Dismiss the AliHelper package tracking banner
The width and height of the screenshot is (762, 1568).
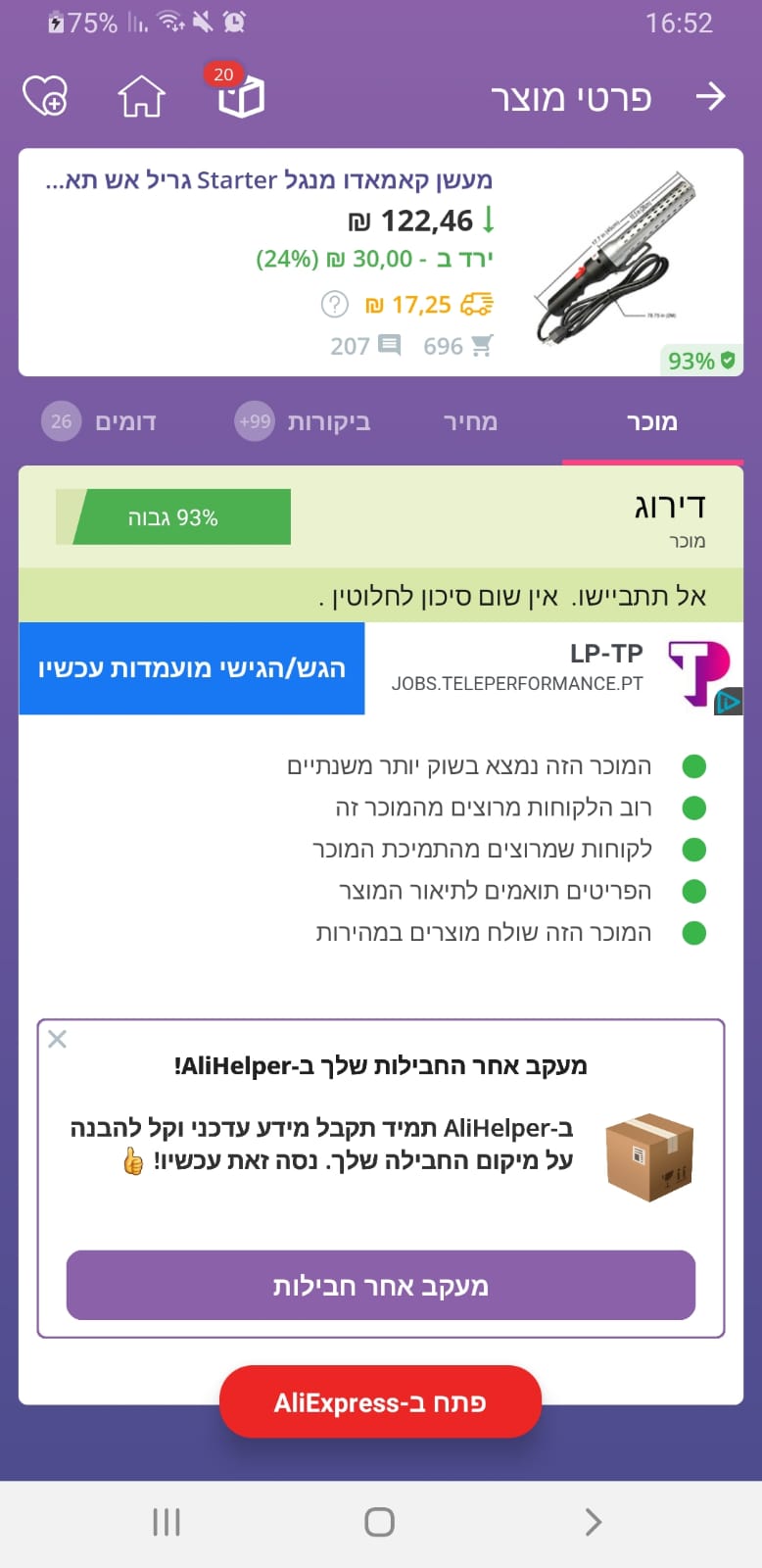click(57, 1039)
